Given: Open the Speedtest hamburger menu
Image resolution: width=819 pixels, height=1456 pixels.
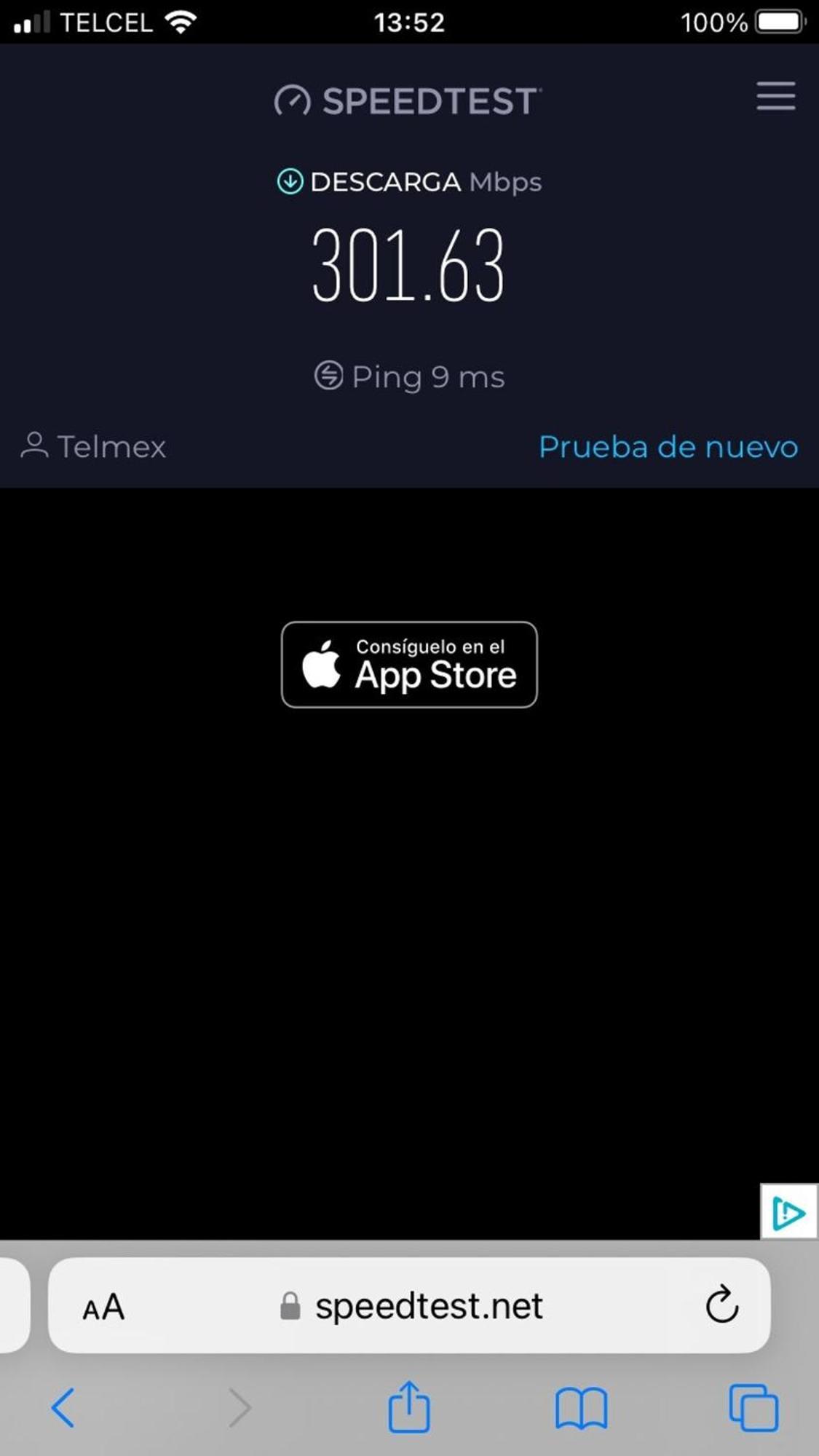Looking at the screenshot, I should [775, 97].
